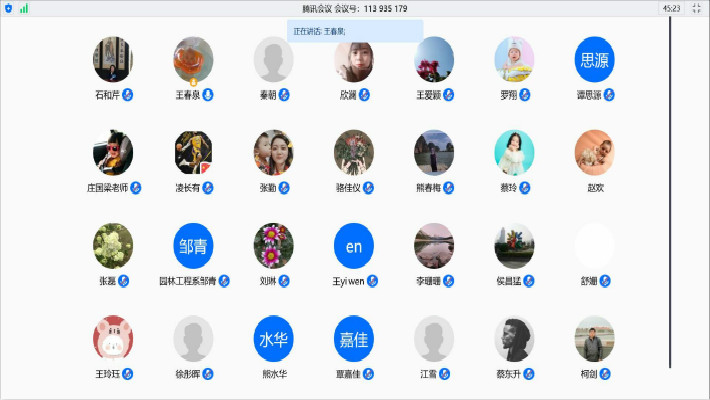Image resolution: width=710 pixels, height=400 pixels.
Task: Select participant 王yi wen's tile
Action: (354, 245)
